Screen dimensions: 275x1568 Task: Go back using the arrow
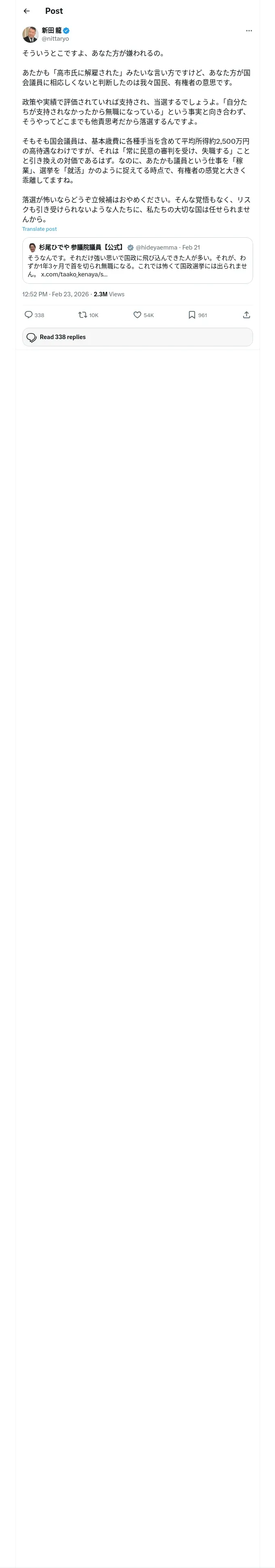tap(26, 11)
